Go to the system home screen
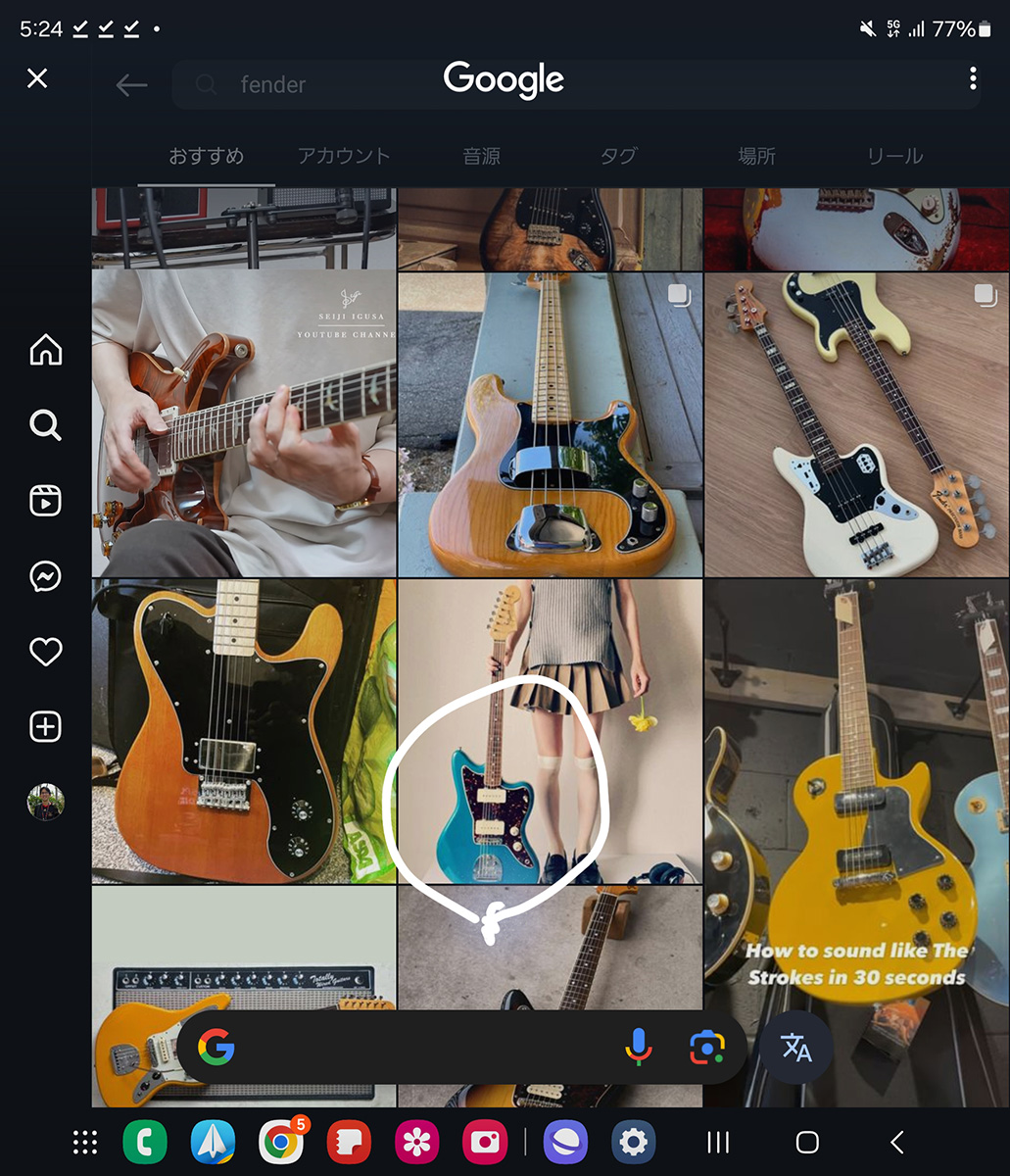 click(807, 1142)
